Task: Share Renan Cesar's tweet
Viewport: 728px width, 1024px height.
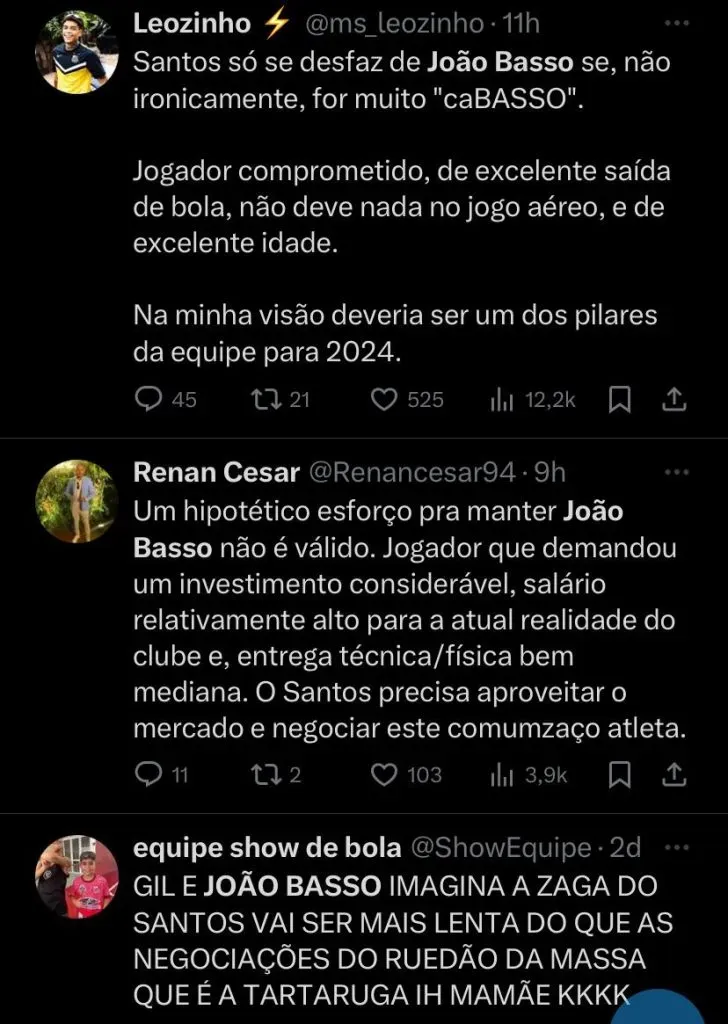Action: [675, 774]
